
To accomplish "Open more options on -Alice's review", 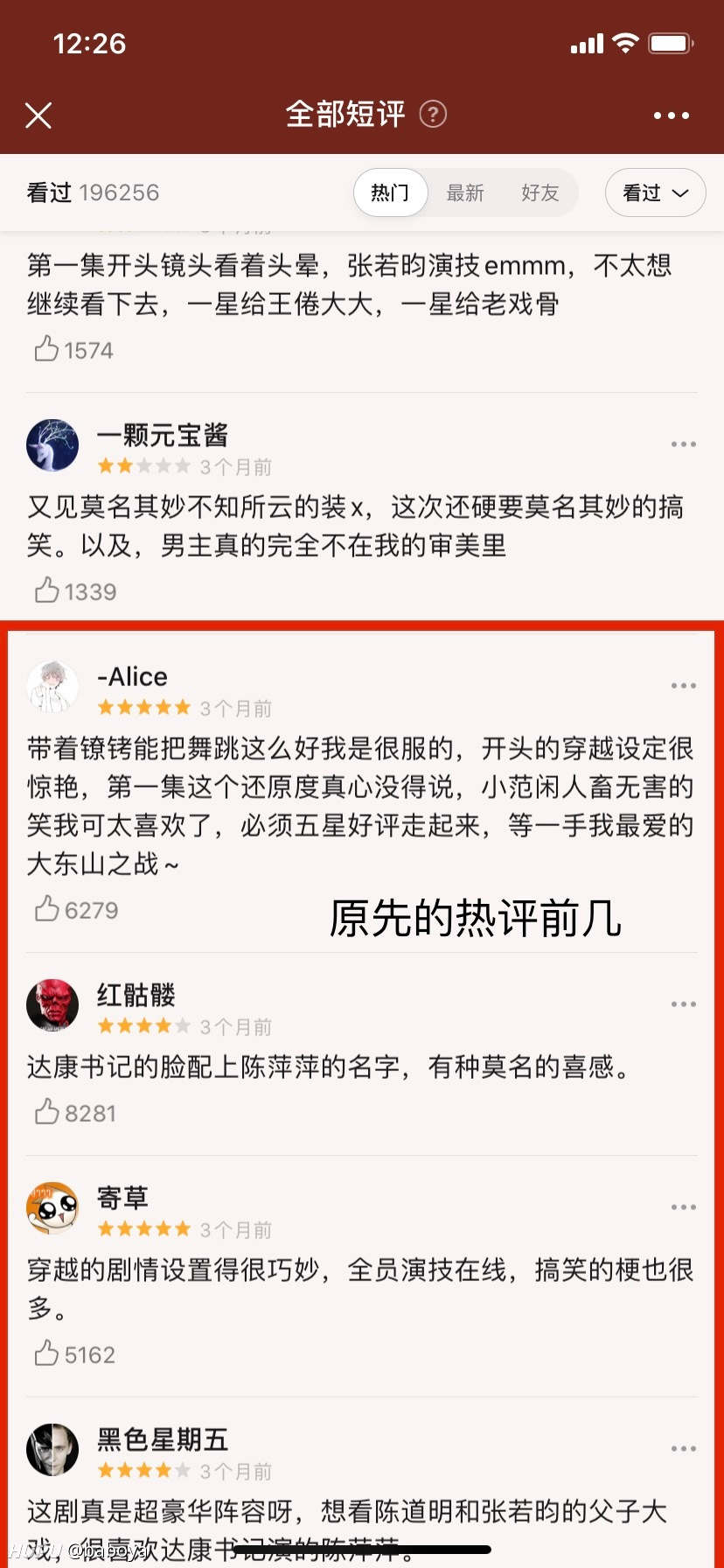I will pos(684,686).
